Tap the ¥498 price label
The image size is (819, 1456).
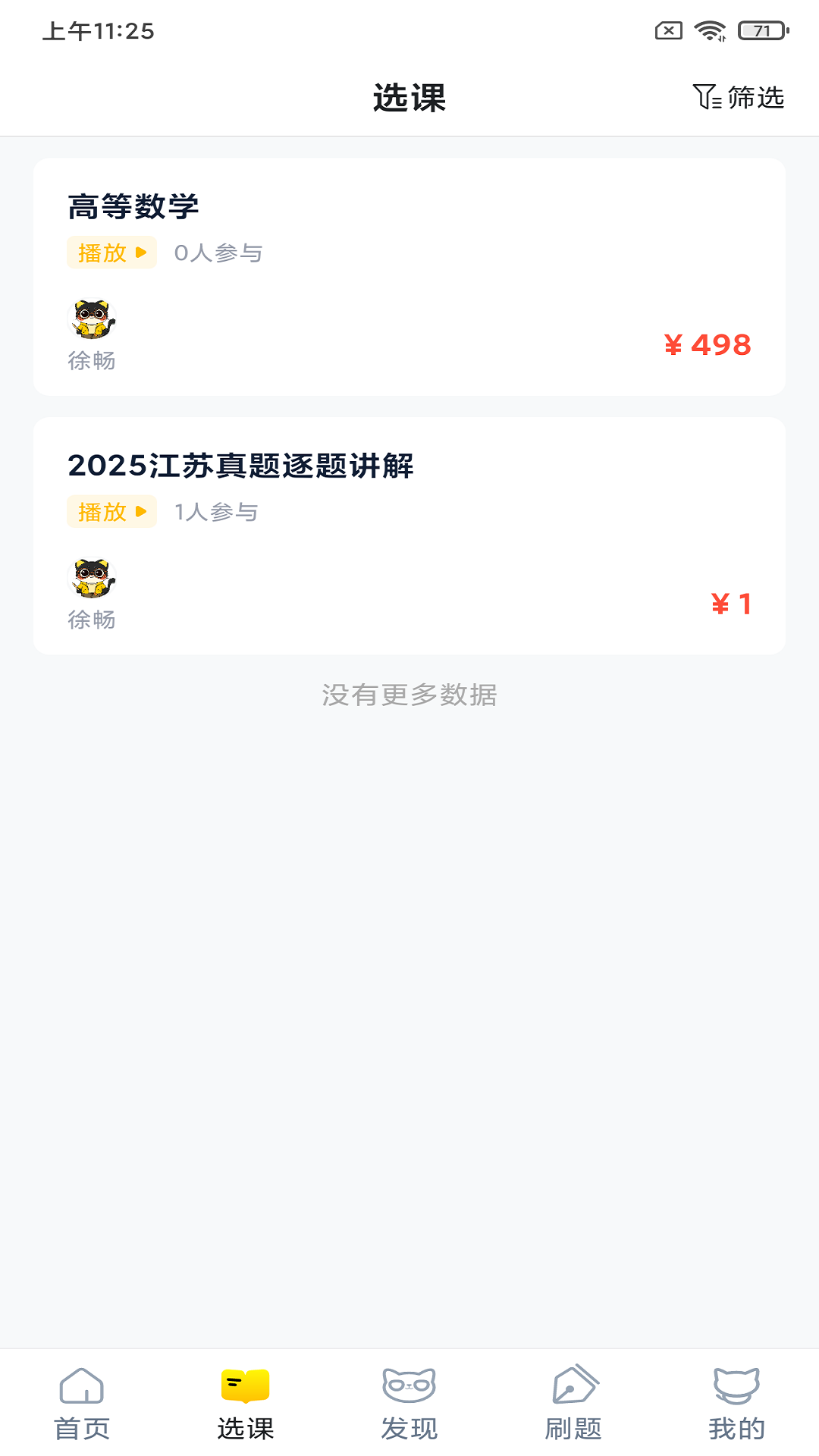[x=706, y=345]
